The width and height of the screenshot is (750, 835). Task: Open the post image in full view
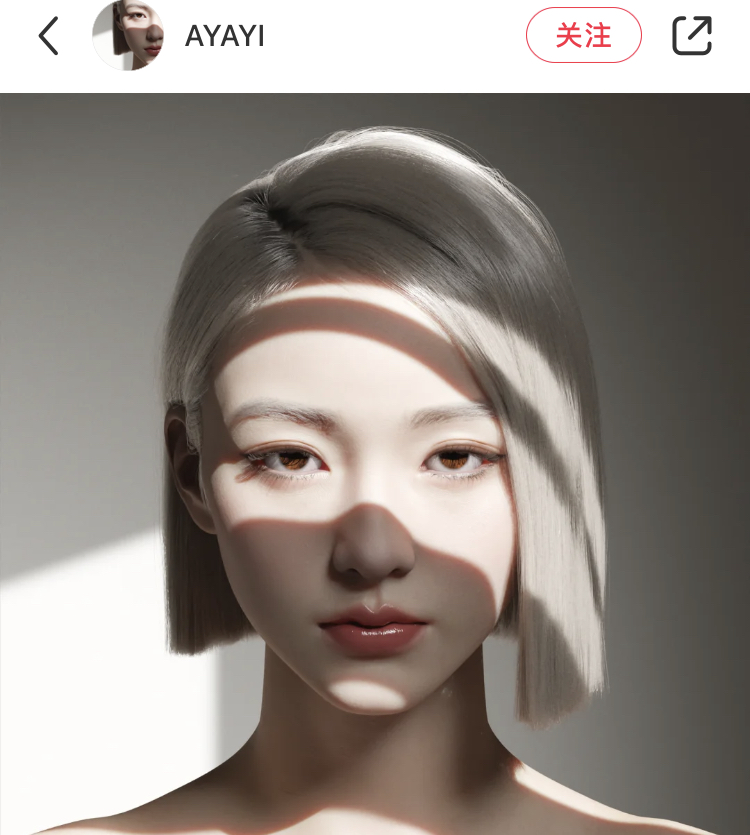(375, 464)
